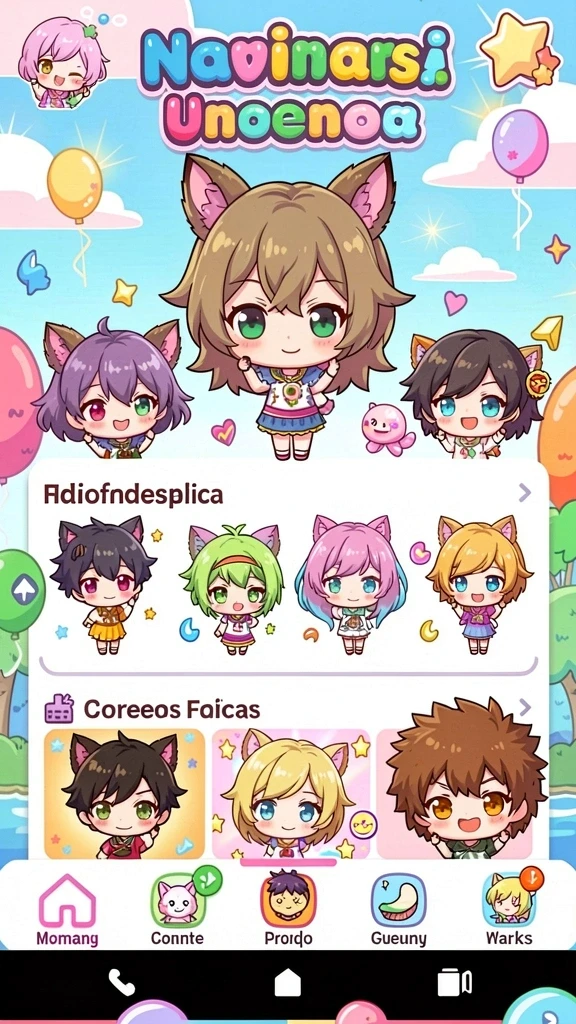This screenshot has height=1024, width=576.
Task: Tap the pink-haired profile avatar
Action: (x=63, y=61)
